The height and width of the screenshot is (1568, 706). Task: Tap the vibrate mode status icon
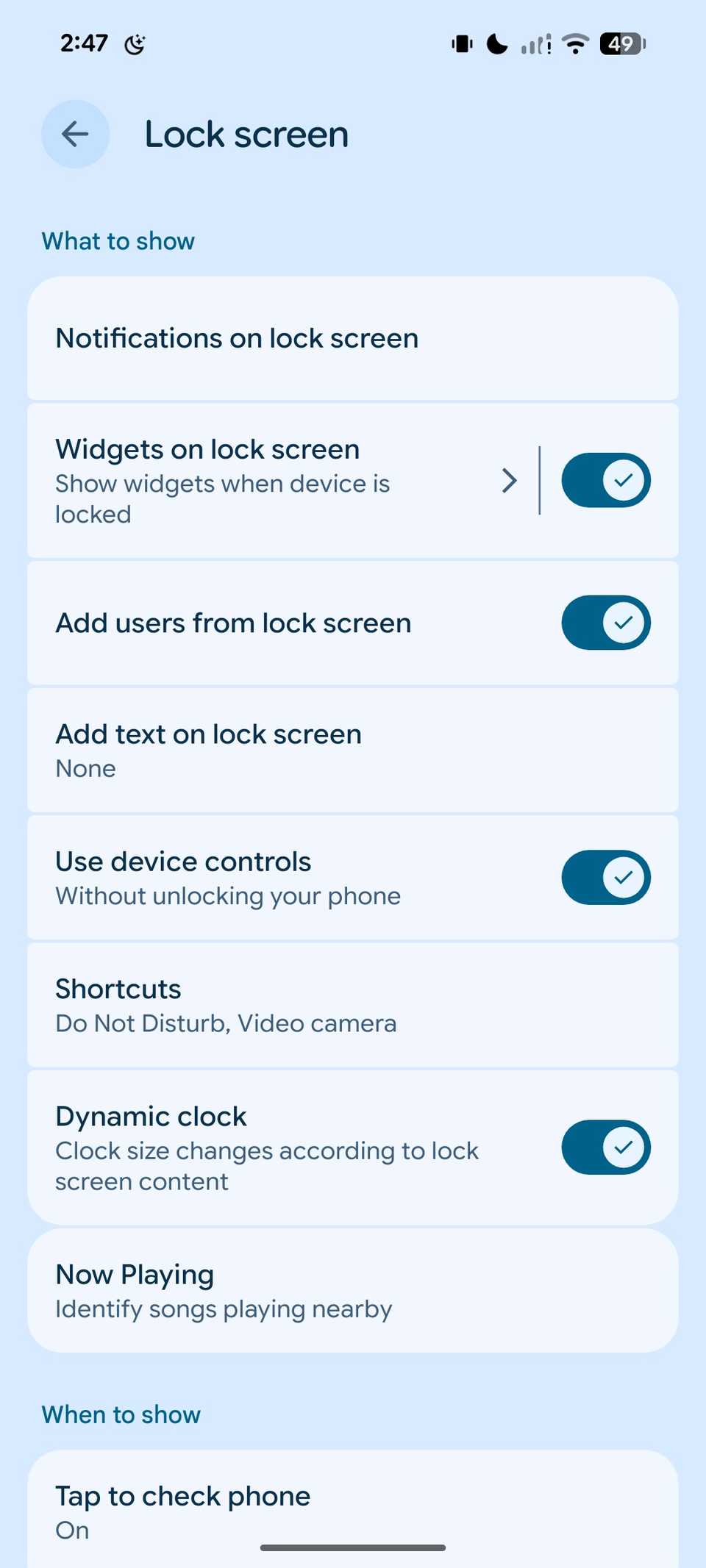(x=460, y=44)
